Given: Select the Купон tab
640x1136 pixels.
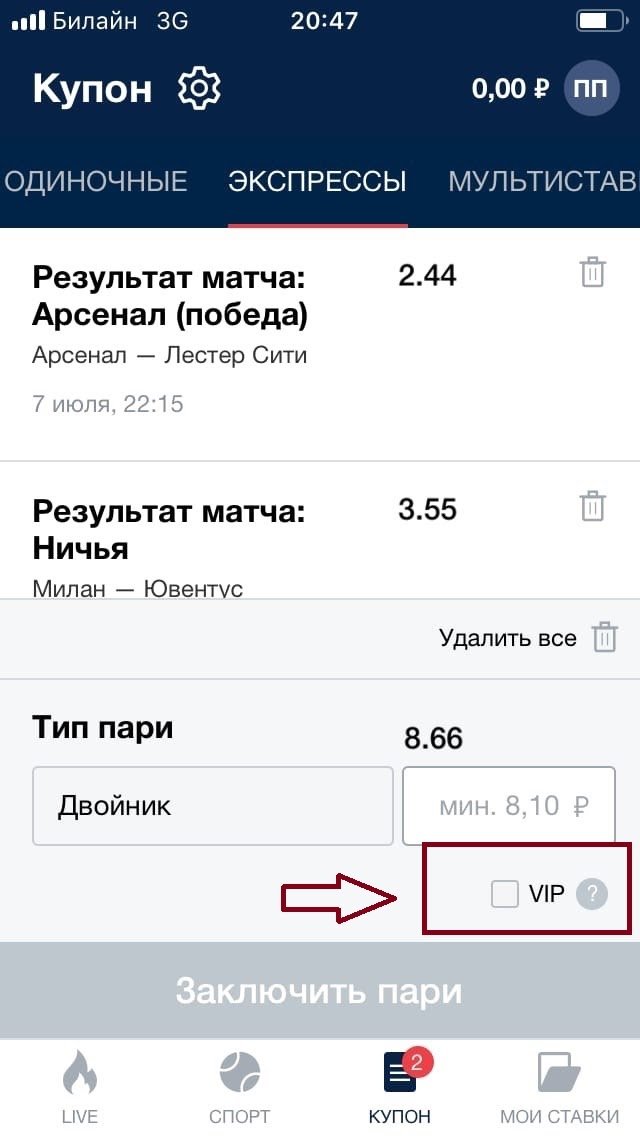Looking at the screenshot, I should pos(399,1088).
